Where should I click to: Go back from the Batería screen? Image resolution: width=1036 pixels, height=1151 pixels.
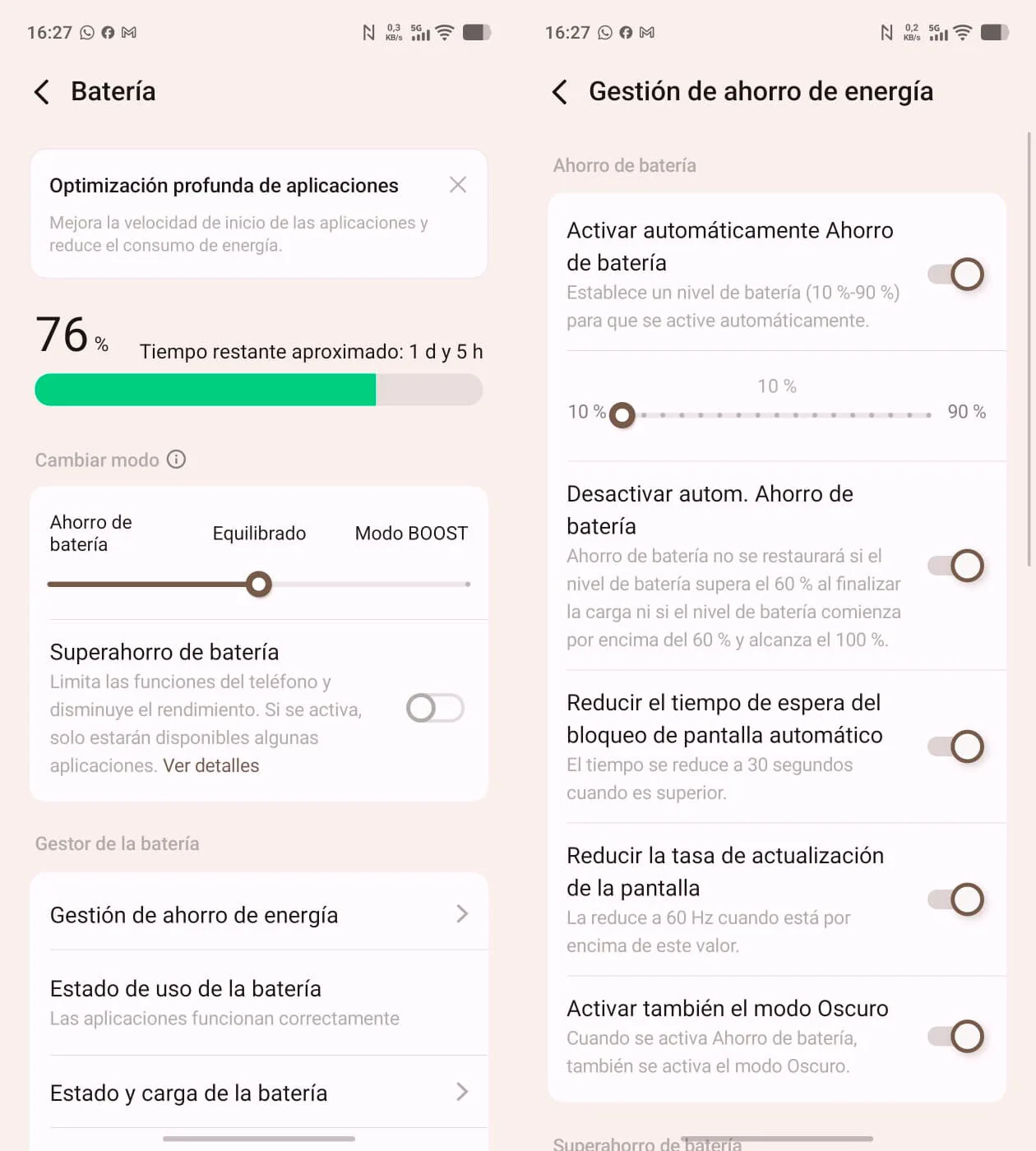click(x=42, y=92)
